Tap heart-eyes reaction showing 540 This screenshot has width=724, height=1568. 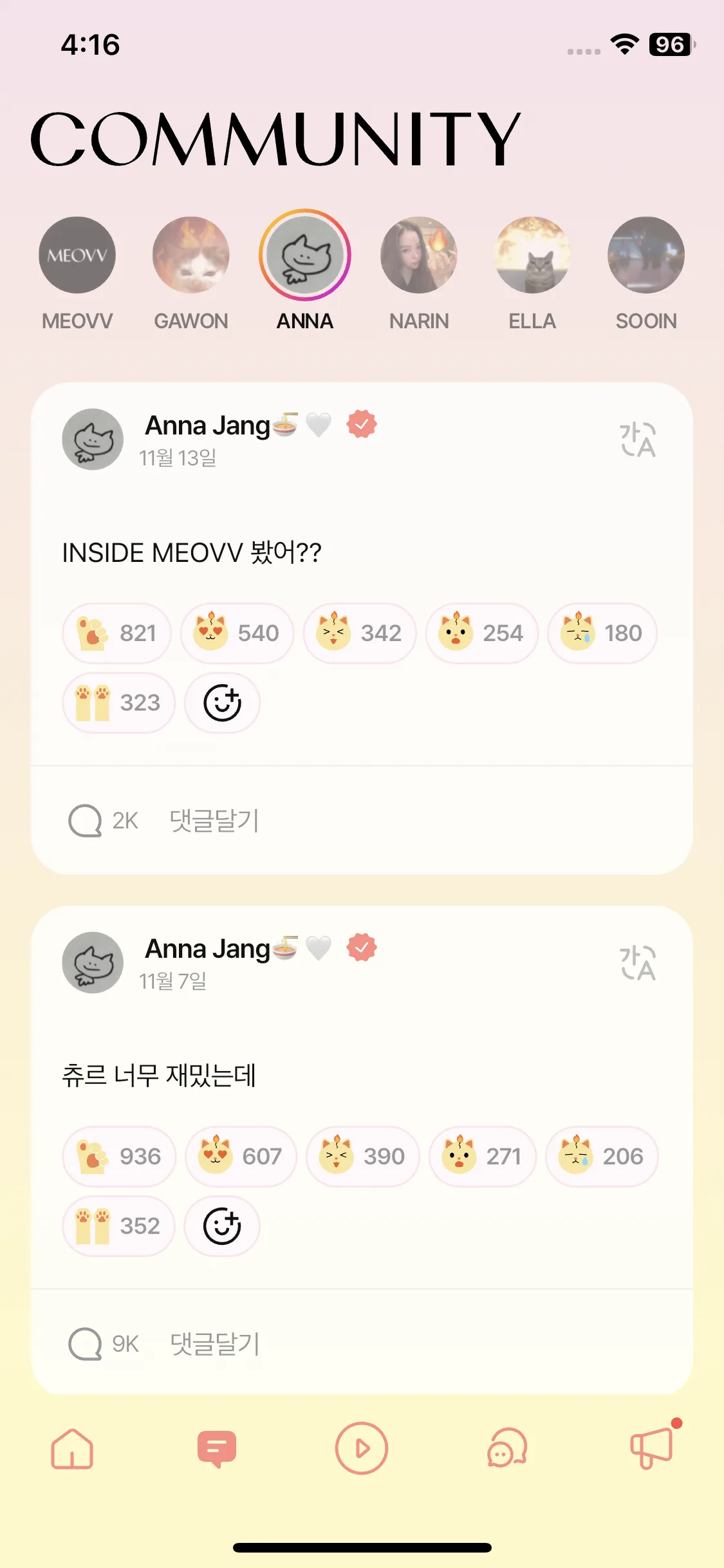pyautogui.click(x=237, y=633)
